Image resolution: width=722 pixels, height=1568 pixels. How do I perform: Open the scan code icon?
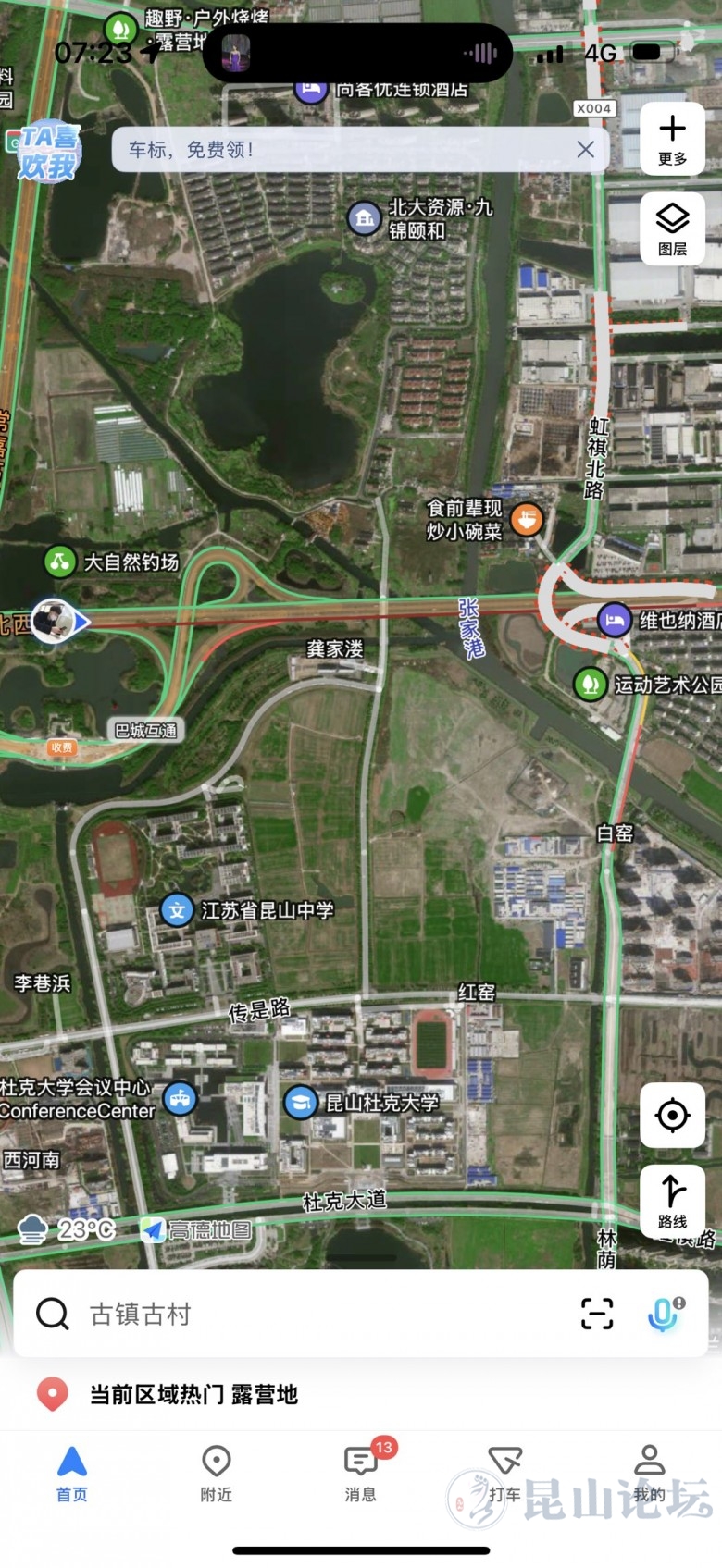coord(597,1314)
